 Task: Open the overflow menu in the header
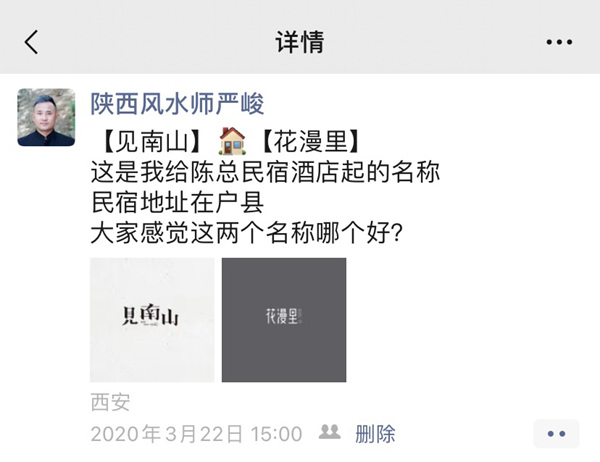pyautogui.click(x=558, y=43)
